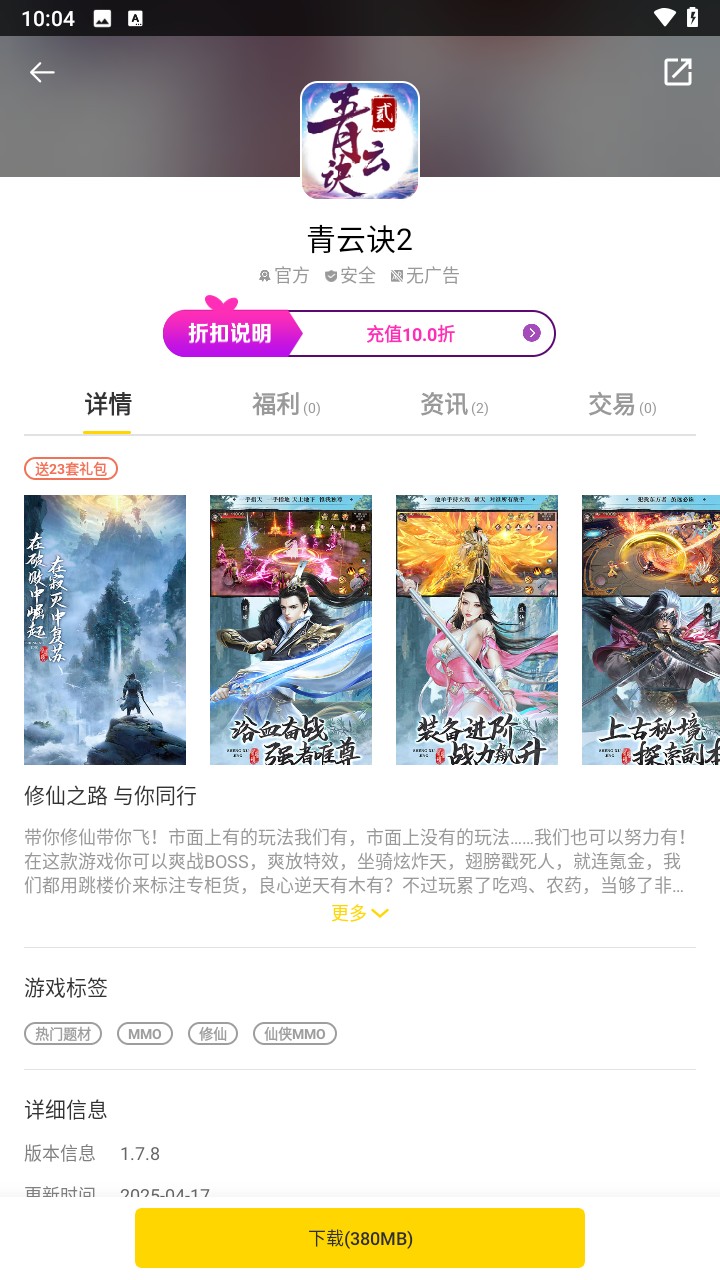Open the first landscape game screenshot

point(104,628)
